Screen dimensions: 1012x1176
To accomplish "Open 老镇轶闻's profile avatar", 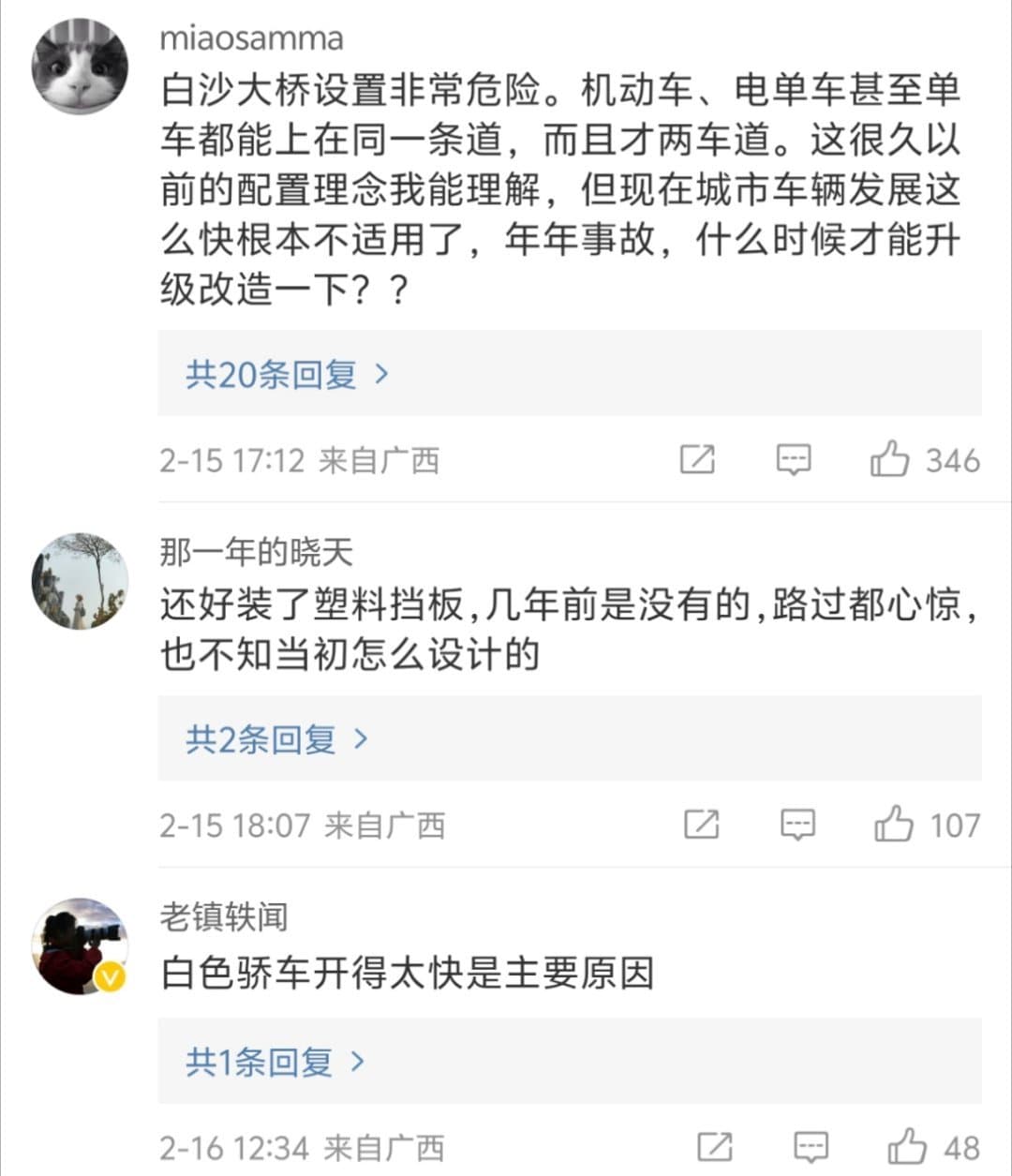I will pos(80,946).
